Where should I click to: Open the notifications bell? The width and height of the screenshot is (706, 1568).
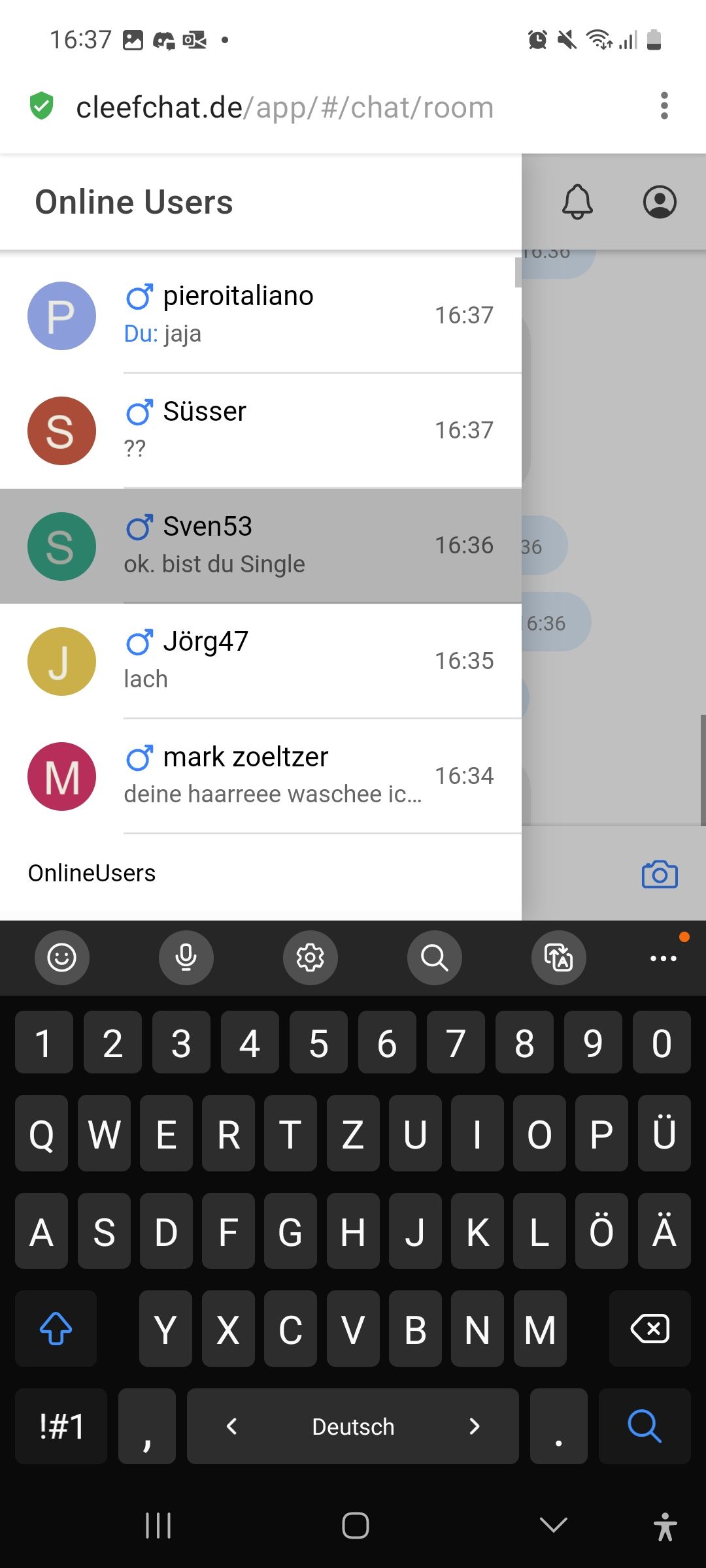point(577,202)
